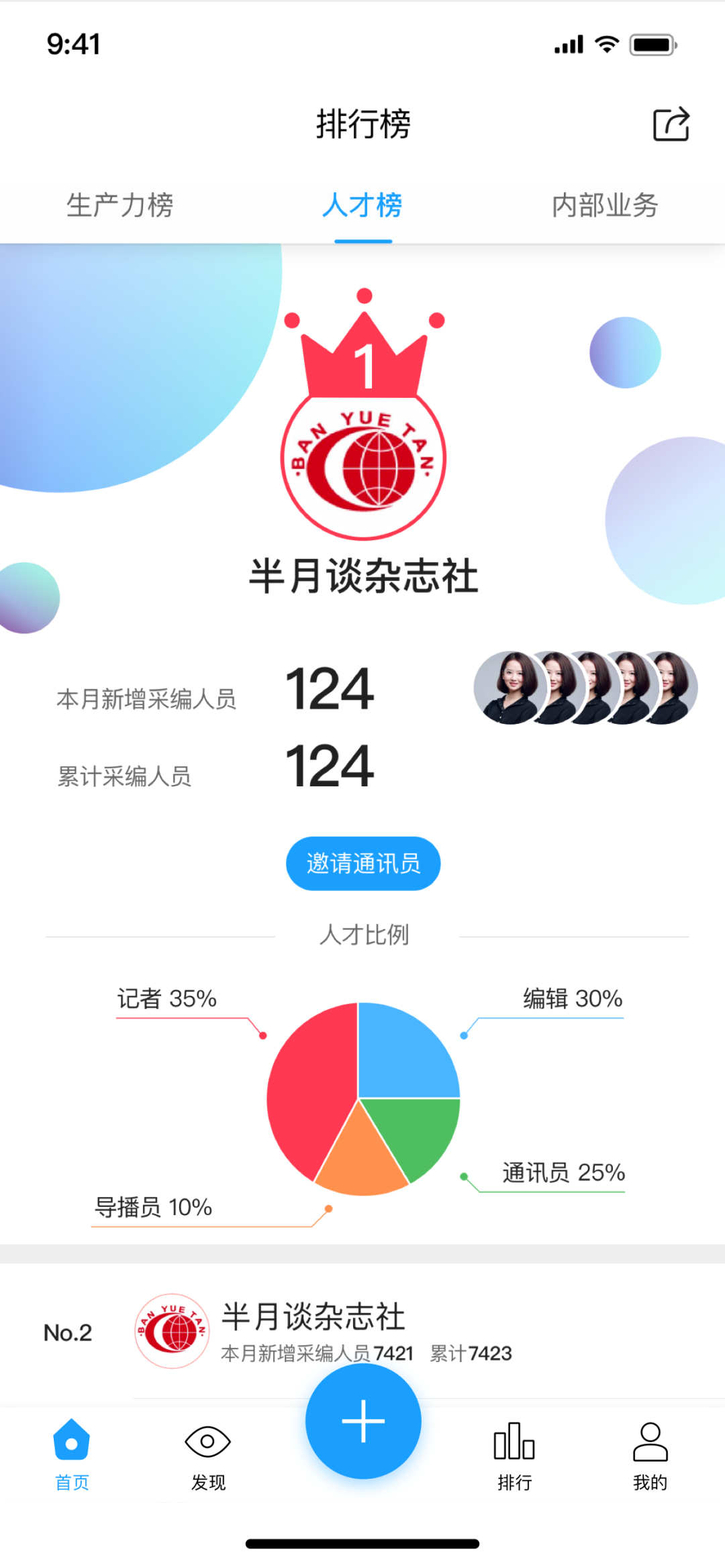Go to the 首页 tab

pyautogui.click(x=72, y=1454)
